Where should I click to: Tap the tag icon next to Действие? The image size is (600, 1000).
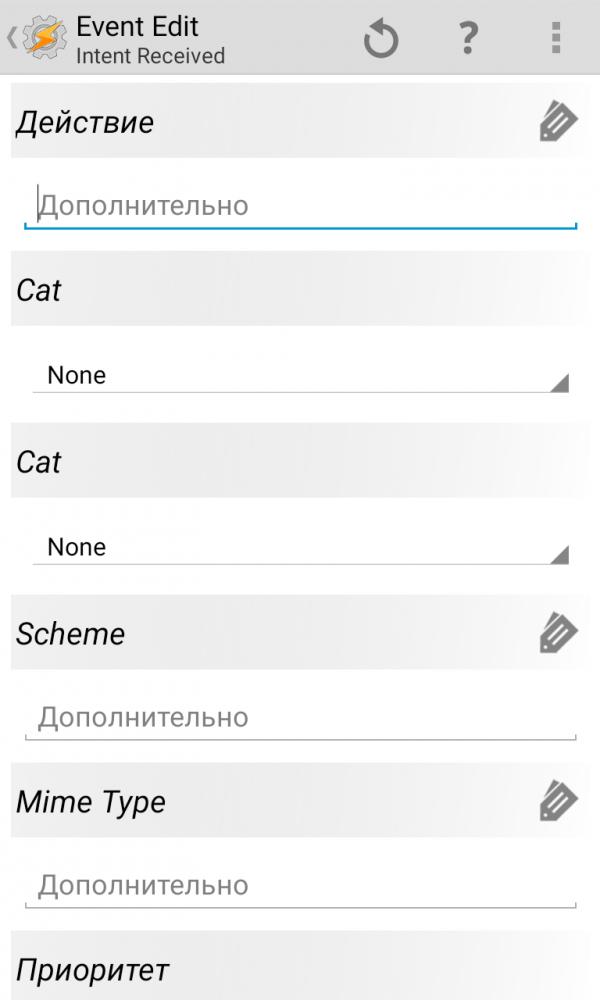pyautogui.click(x=558, y=122)
